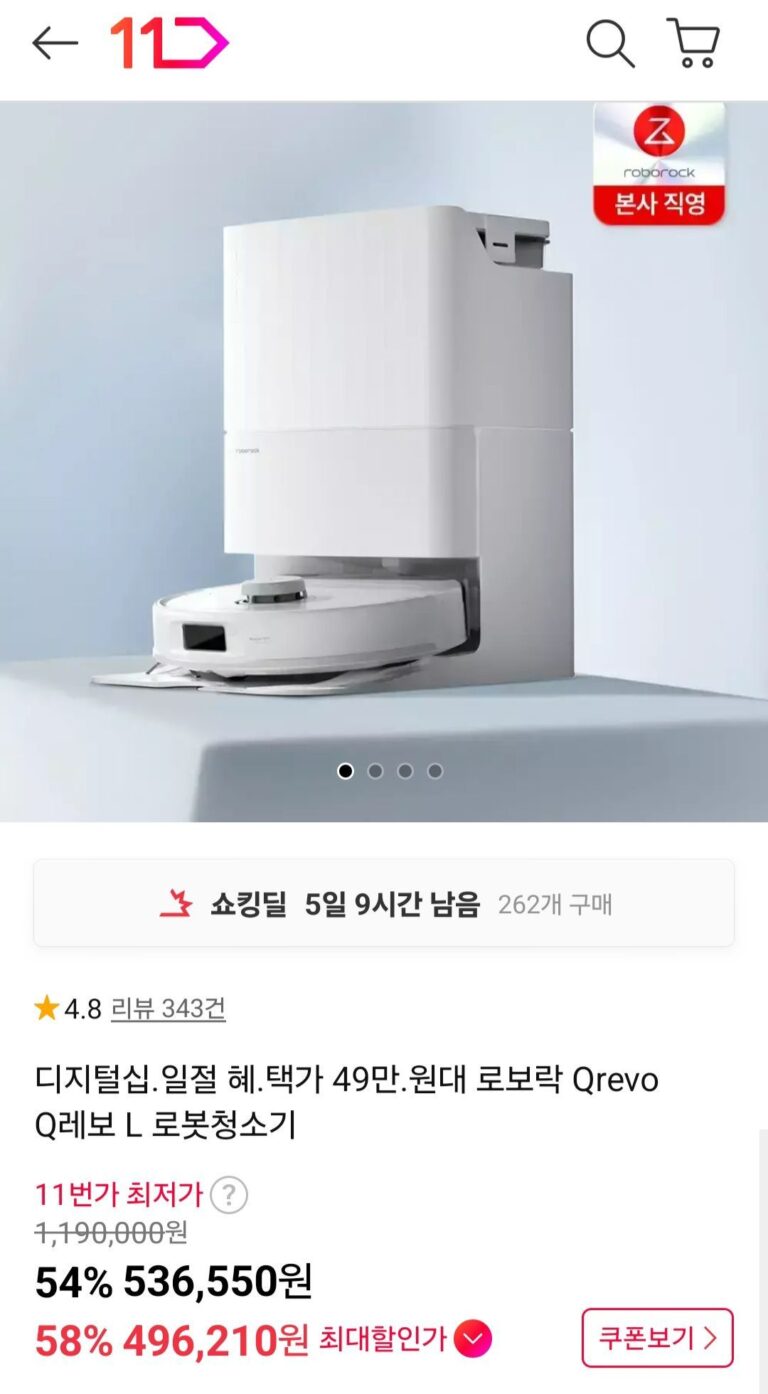The width and height of the screenshot is (768, 1394).
Task: Go back using the arrow
Action: click(54, 43)
